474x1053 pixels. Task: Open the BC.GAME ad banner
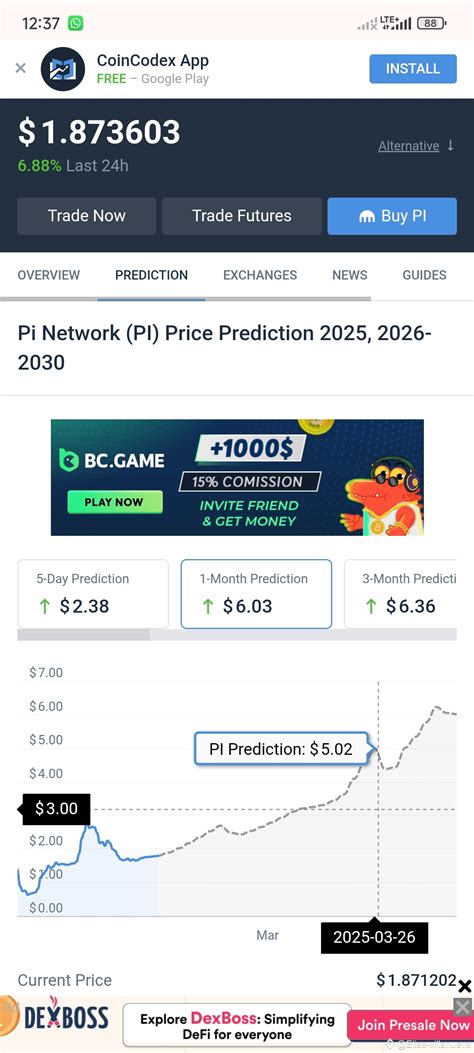pyautogui.click(x=237, y=477)
